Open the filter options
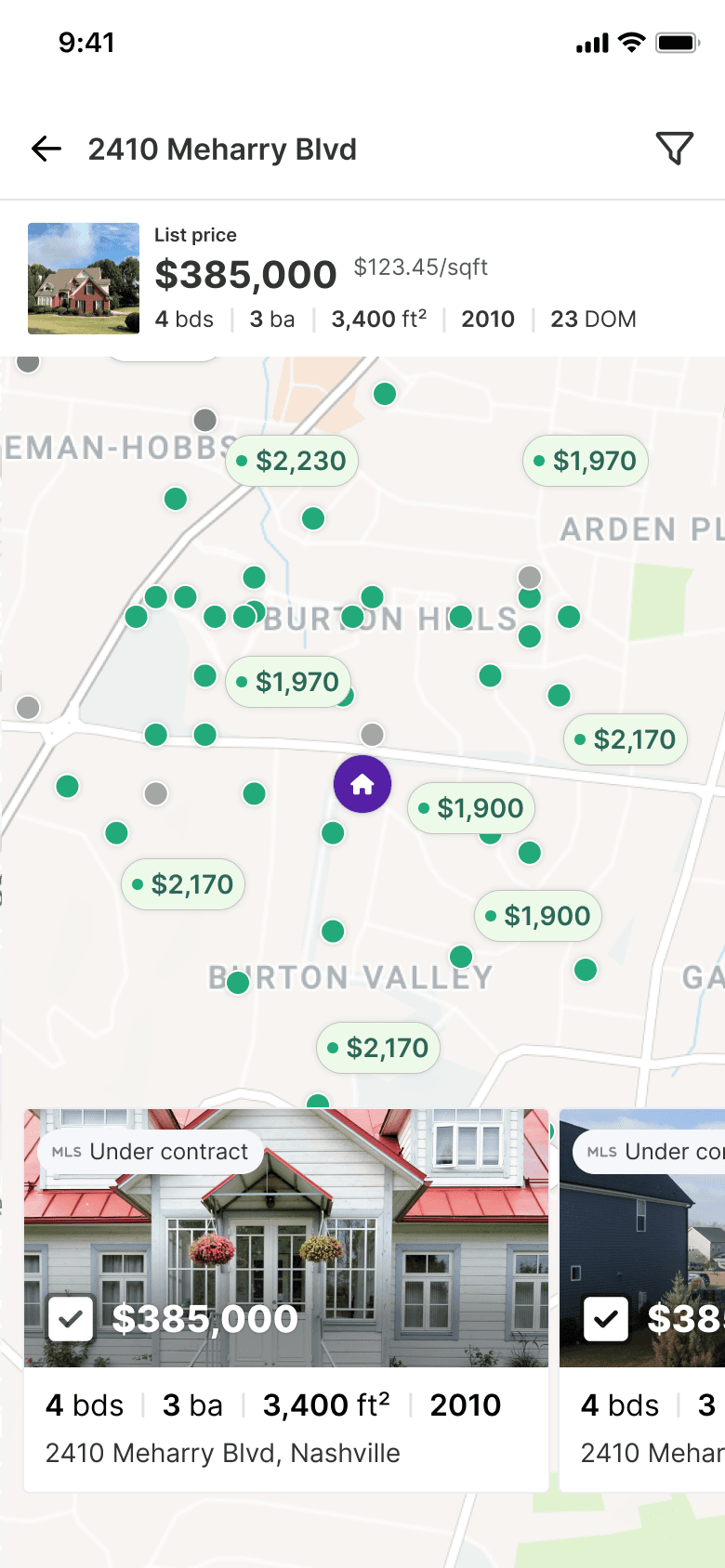This screenshot has height=1568, width=725. 675,149
